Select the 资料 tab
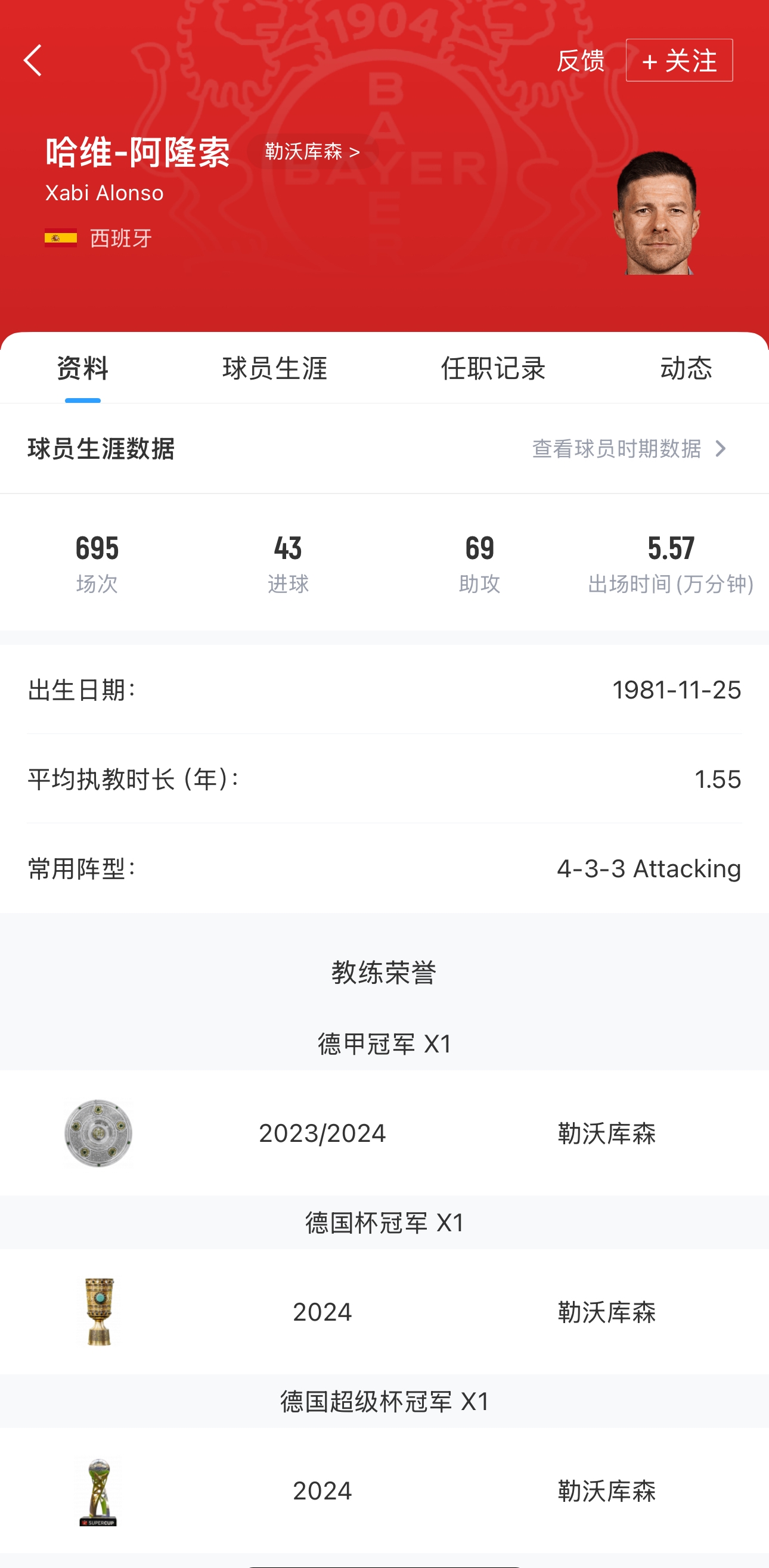The width and height of the screenshot is (769, 1568). [83, 368]
